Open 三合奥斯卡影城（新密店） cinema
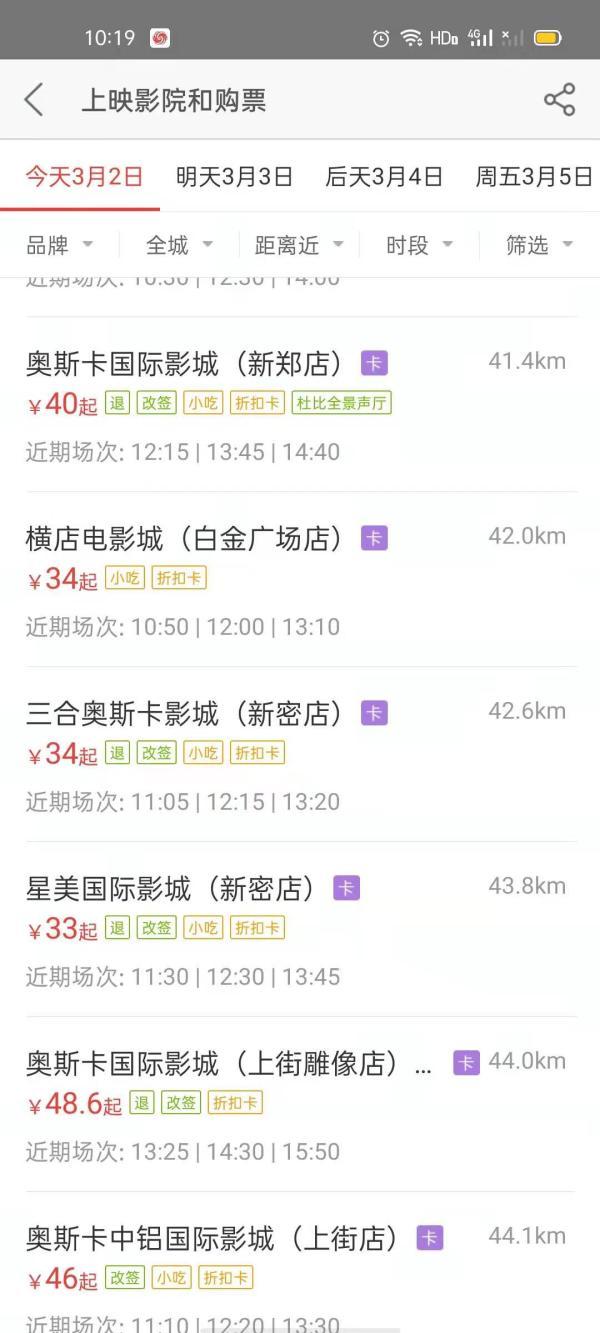The image size is (600, 1333). pos(300,754)
